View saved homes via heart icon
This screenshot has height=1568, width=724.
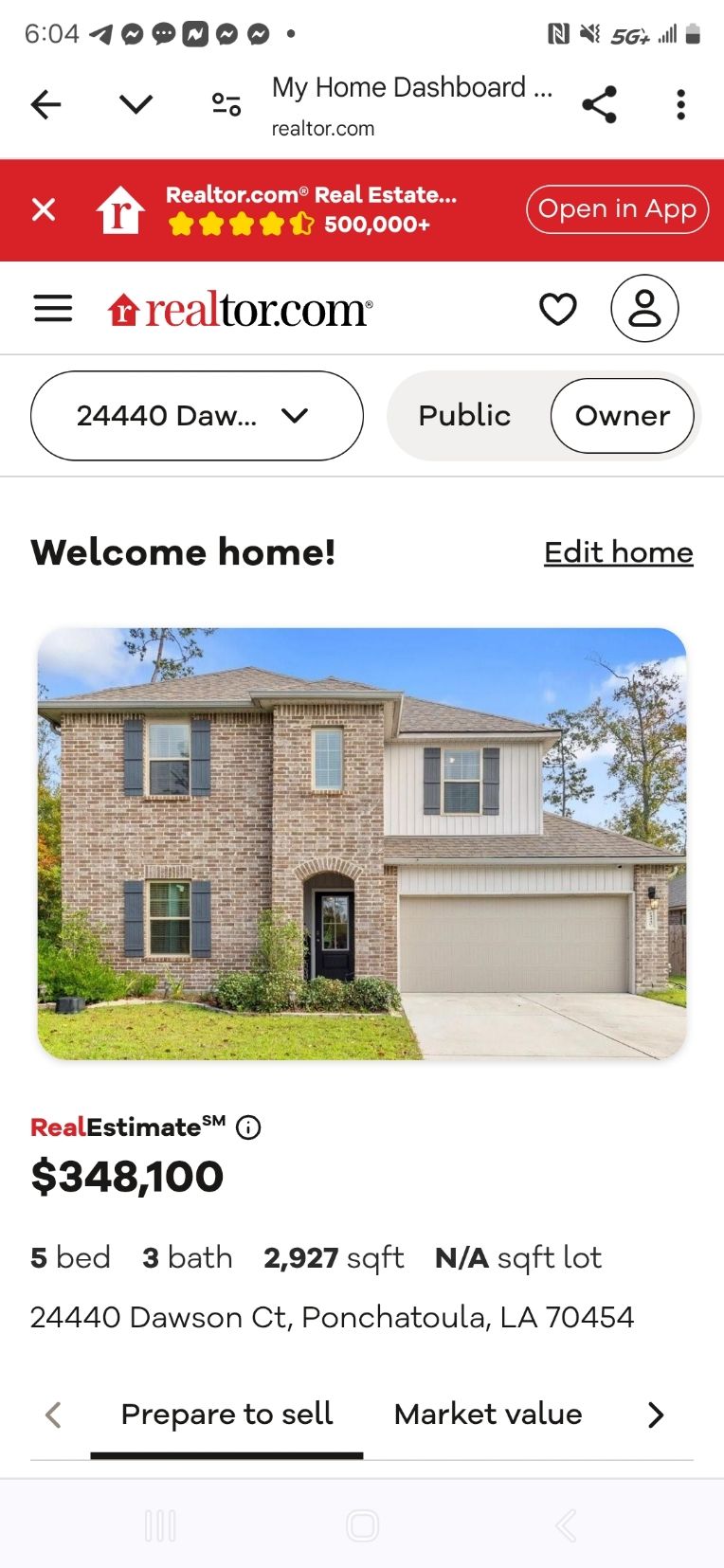tap(557, 309)
